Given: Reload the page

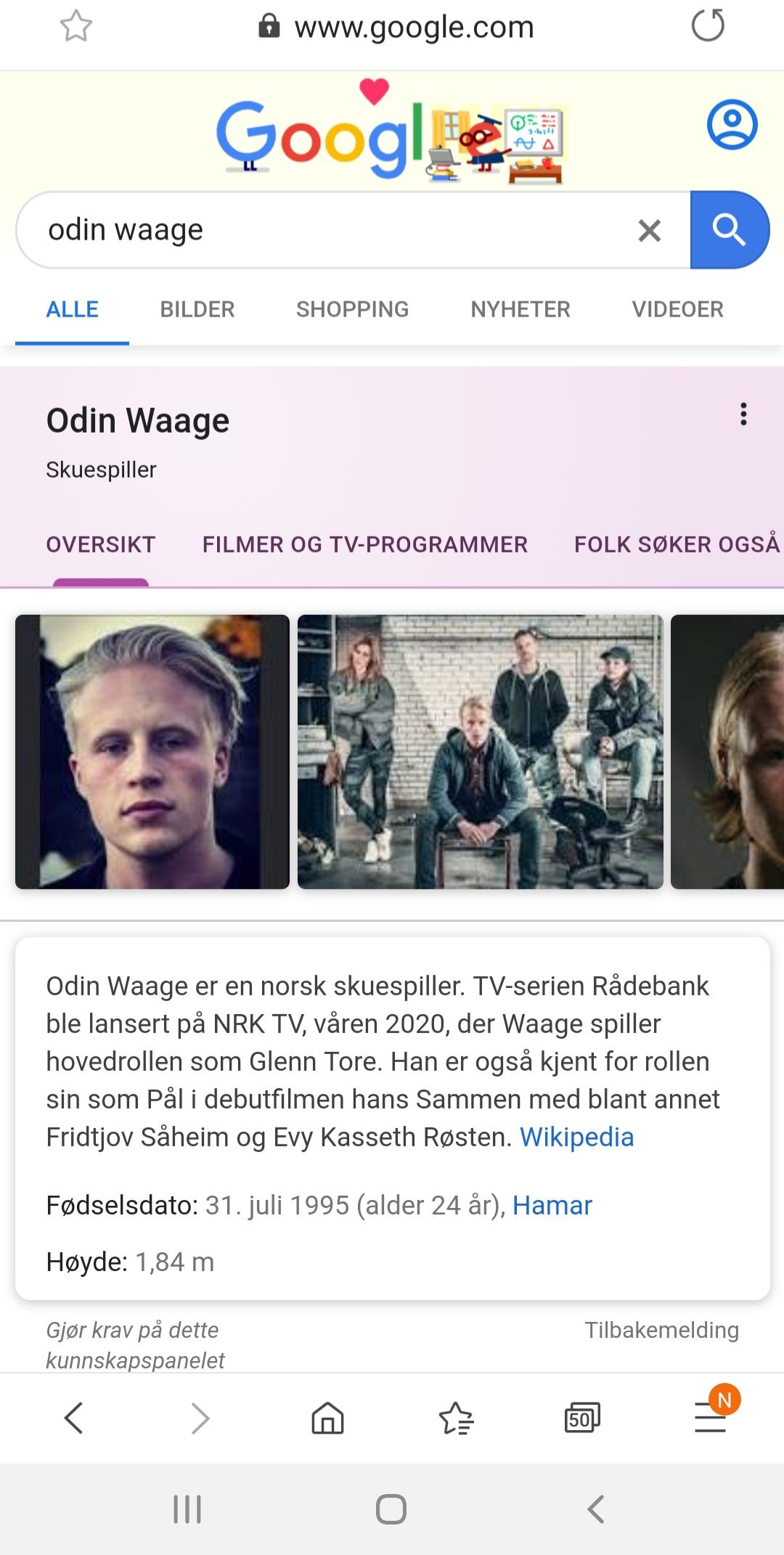Looking at the screenshot, I should pyautogui.click(x=708, y=26).
